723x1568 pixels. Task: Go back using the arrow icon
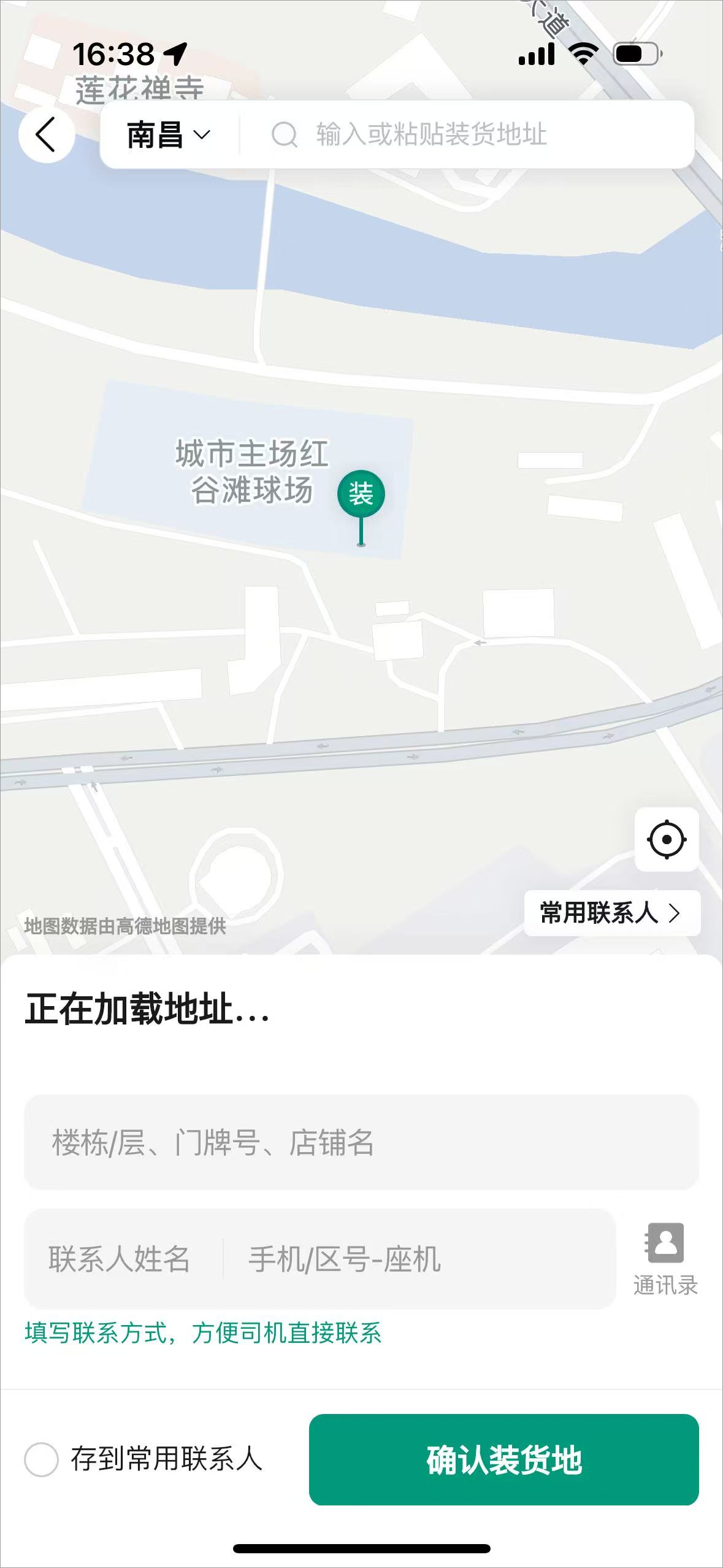click(x=46, y=134)
